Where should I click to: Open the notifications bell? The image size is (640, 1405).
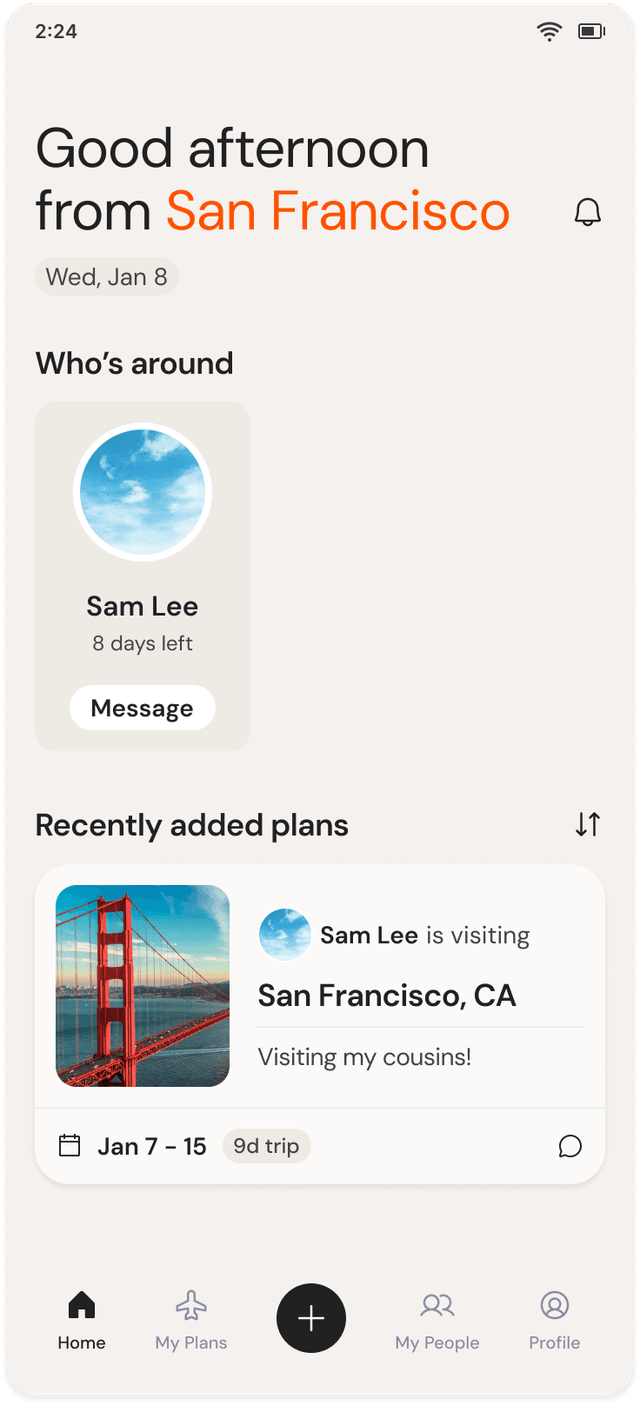[588, 212]
